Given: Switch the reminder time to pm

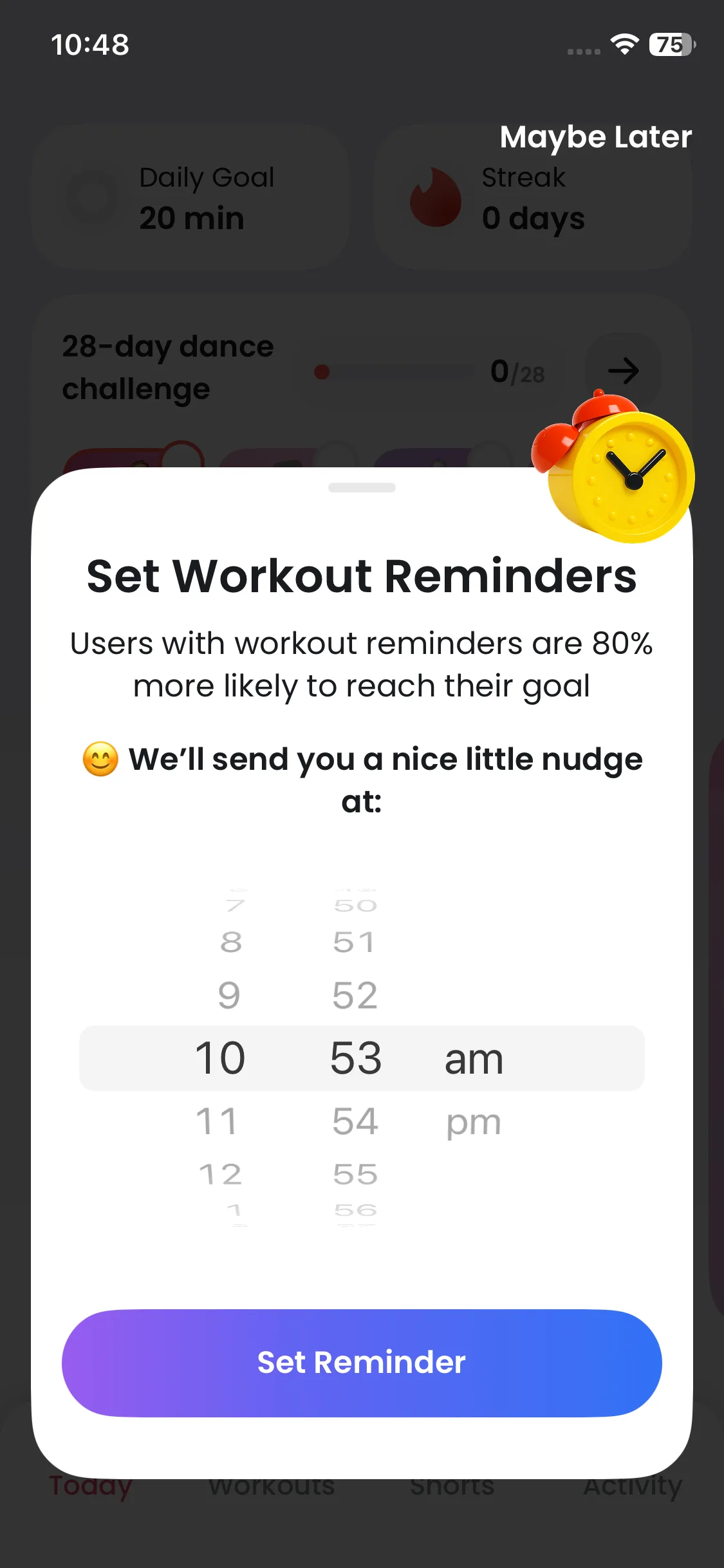Looking at the screenshot, I should 474,1123.
